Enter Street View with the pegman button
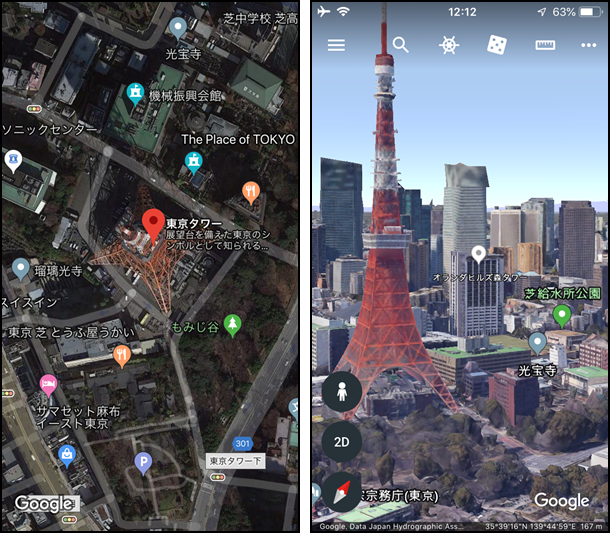 tap(342, 392)
